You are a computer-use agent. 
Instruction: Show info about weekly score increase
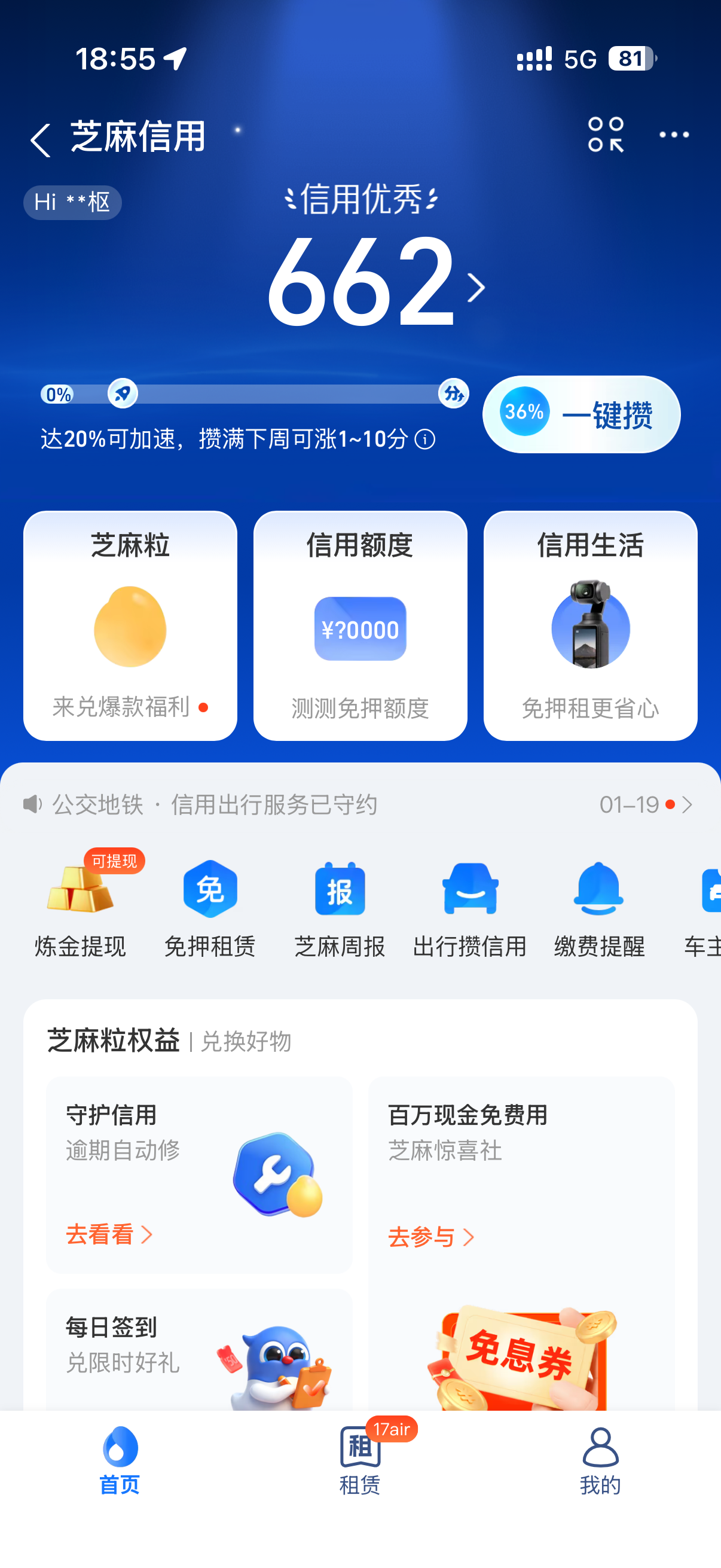coord(424,440)
